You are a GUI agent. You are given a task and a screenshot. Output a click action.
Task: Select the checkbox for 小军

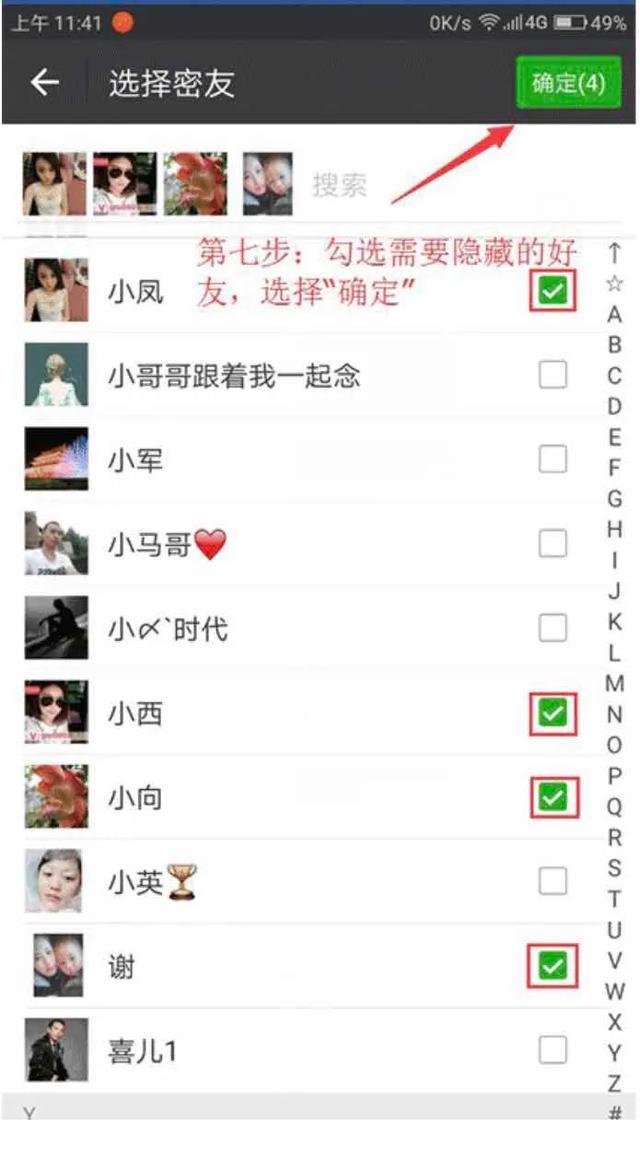coord(553,460)
